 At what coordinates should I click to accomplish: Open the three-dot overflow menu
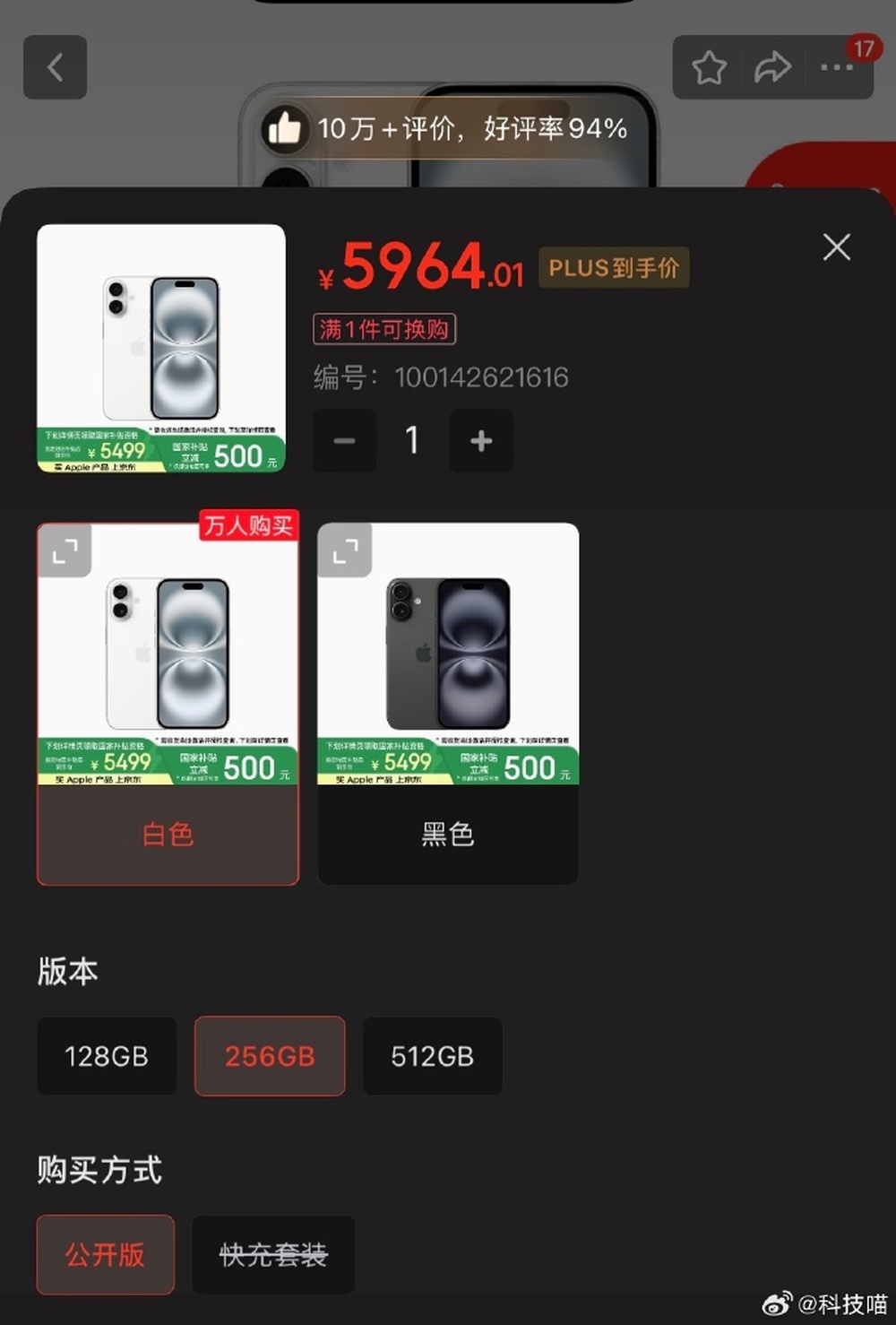pyautogui.click(x=836, y=67)
